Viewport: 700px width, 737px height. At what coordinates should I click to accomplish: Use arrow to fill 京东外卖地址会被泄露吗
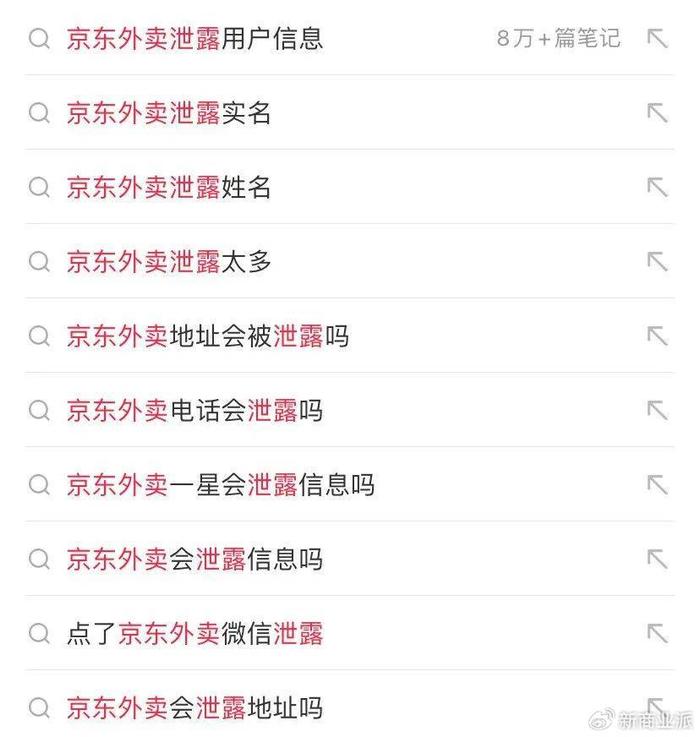coord(657,336)
